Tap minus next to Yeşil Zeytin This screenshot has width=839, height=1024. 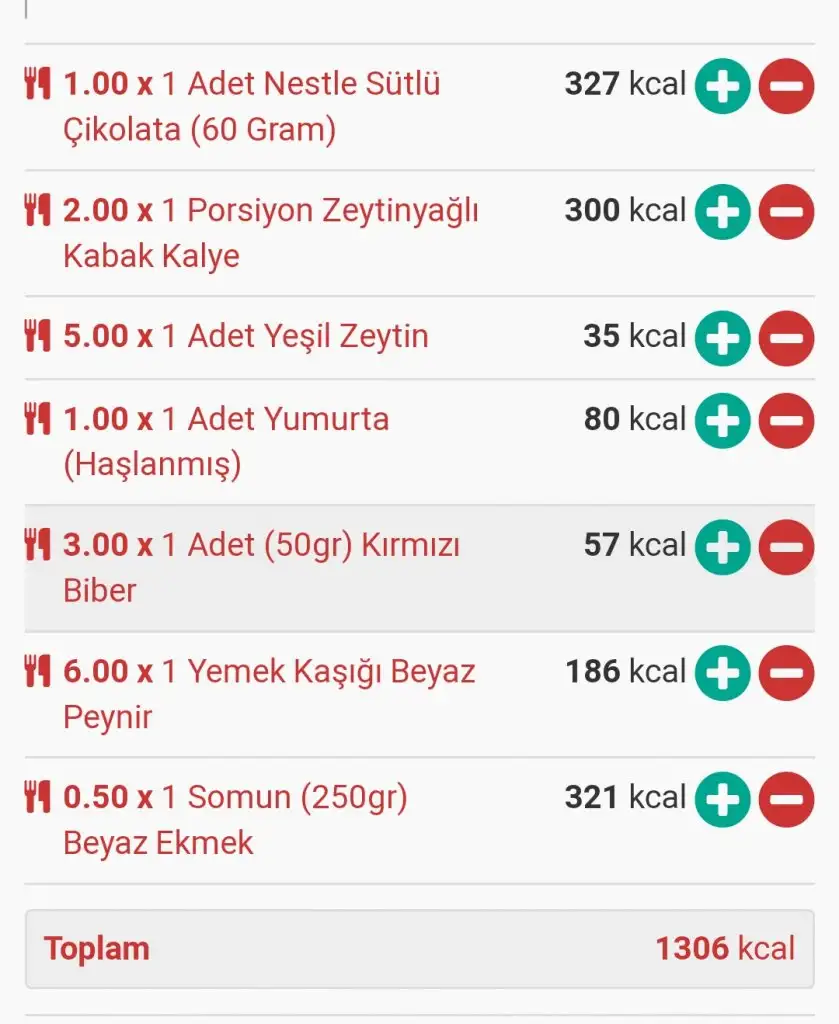tap(786, 338)
